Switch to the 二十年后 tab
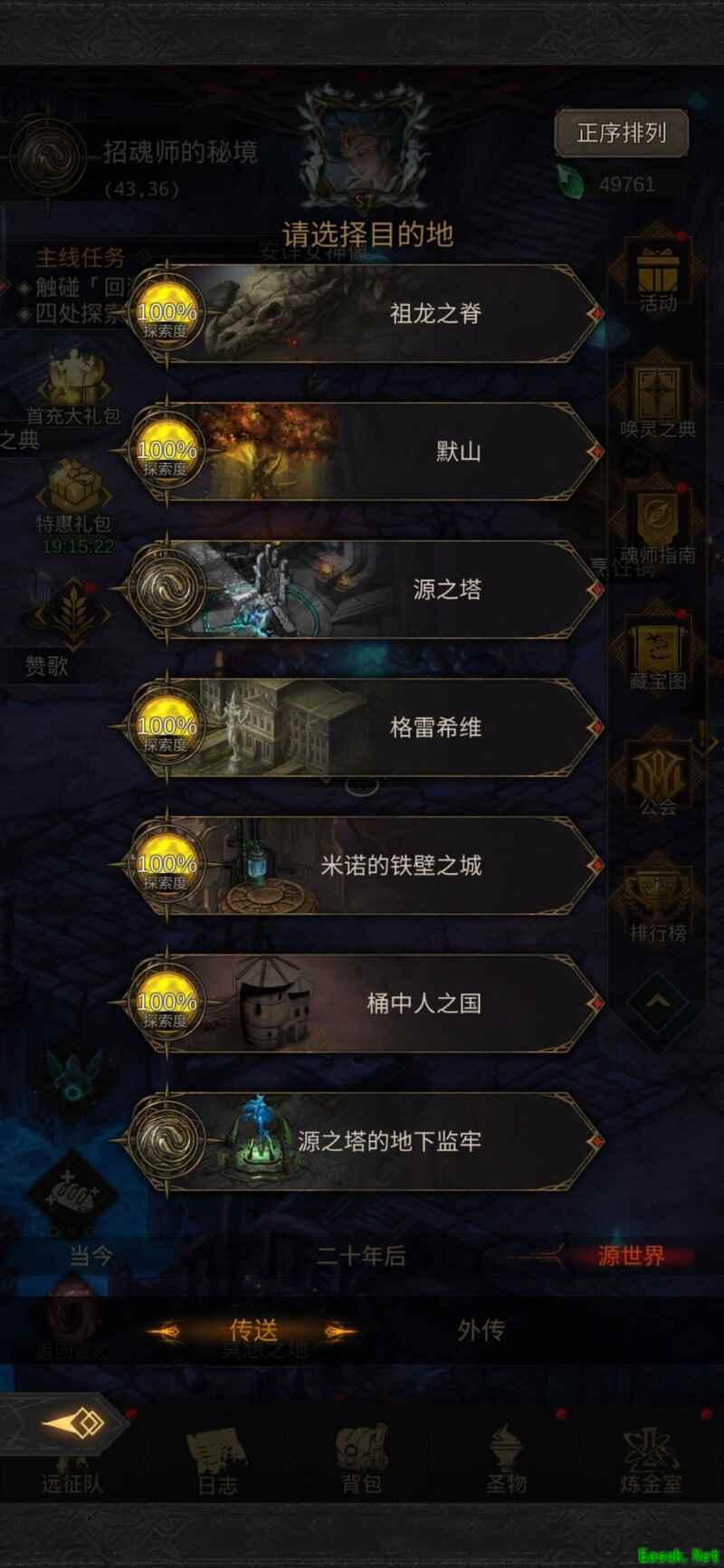 click(x=361, y=1256)
